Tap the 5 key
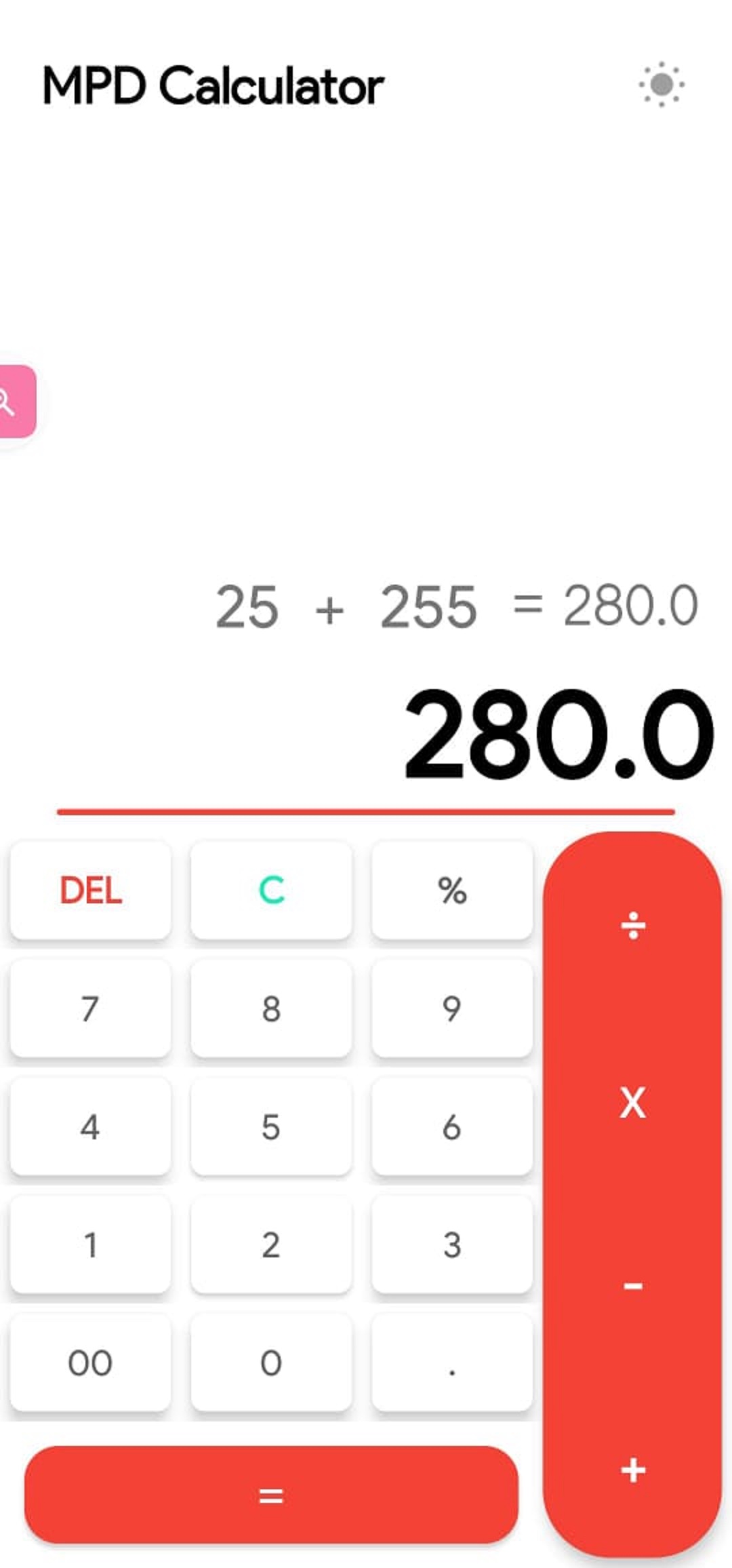732x1568 pixels. pos(271,1126)
